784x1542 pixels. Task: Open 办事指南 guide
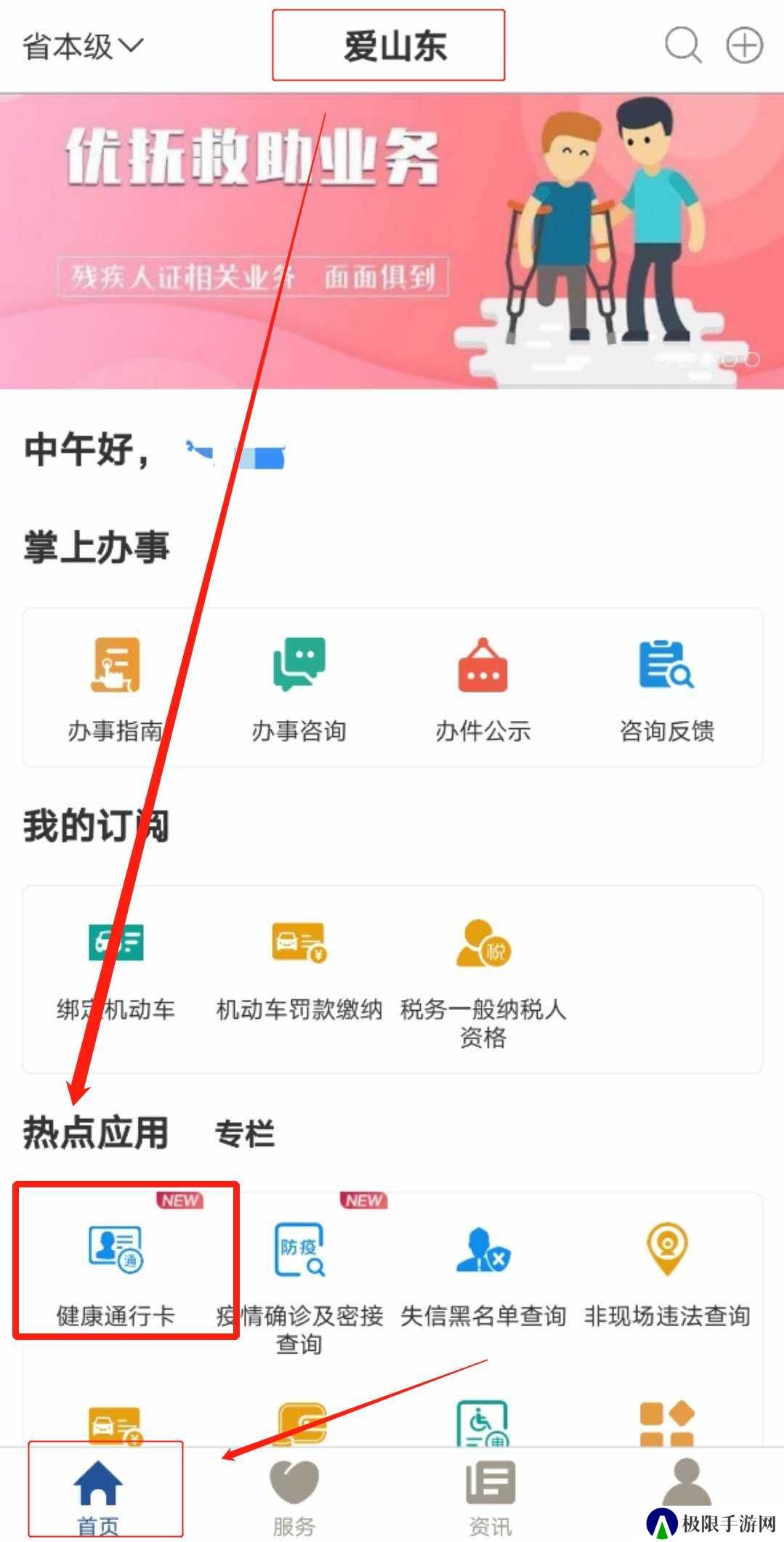tap(115, 688)
